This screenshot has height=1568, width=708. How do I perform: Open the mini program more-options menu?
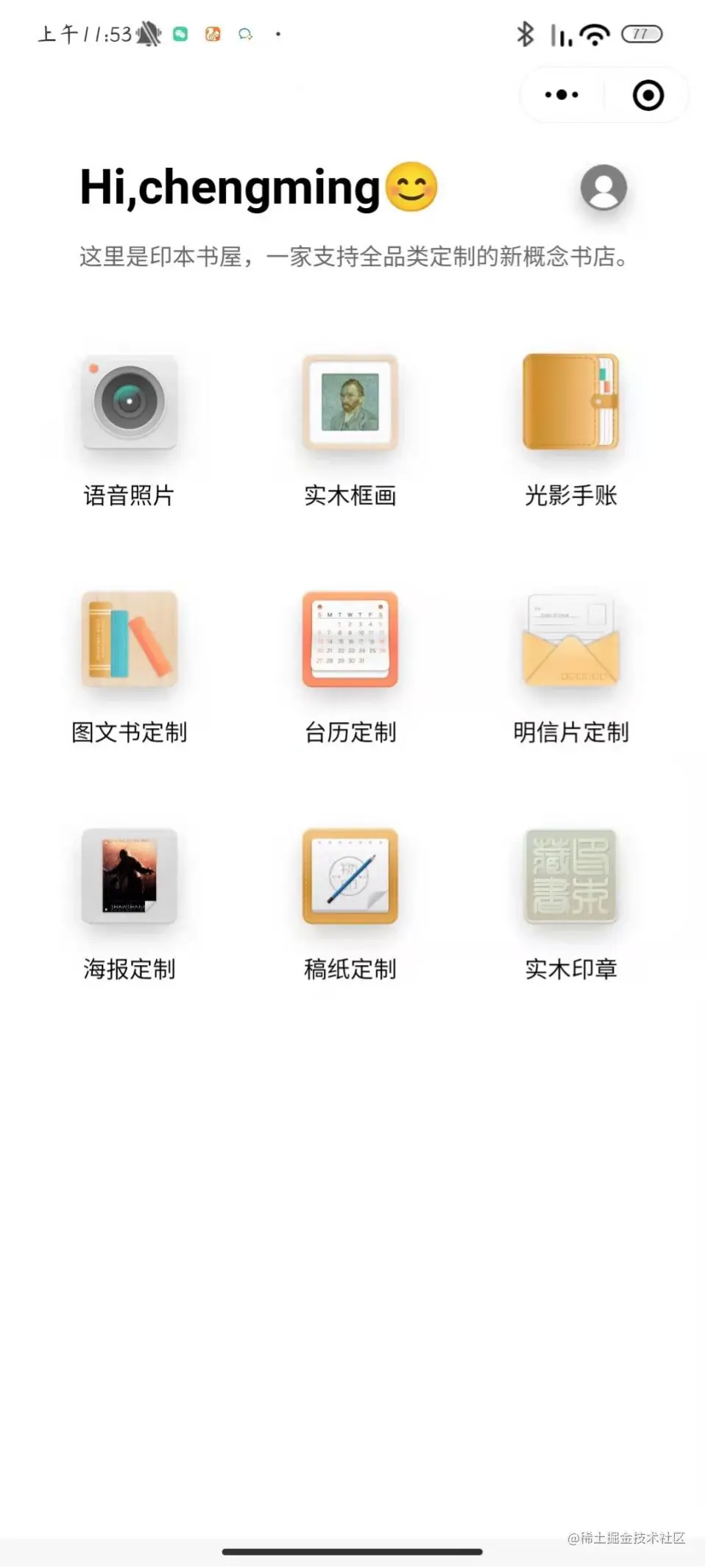click(562, 95)
